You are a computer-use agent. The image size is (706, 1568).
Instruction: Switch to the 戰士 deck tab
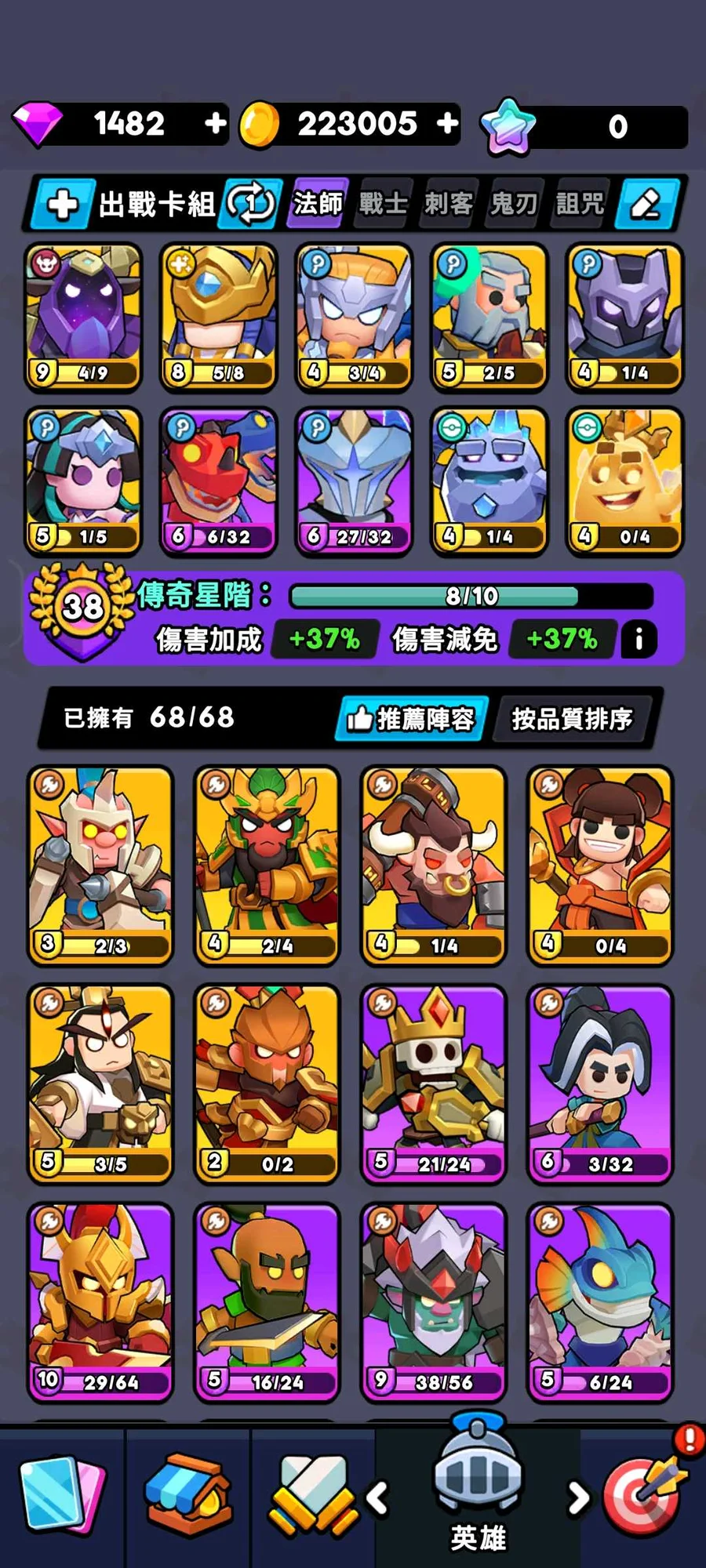click(384, 204)
